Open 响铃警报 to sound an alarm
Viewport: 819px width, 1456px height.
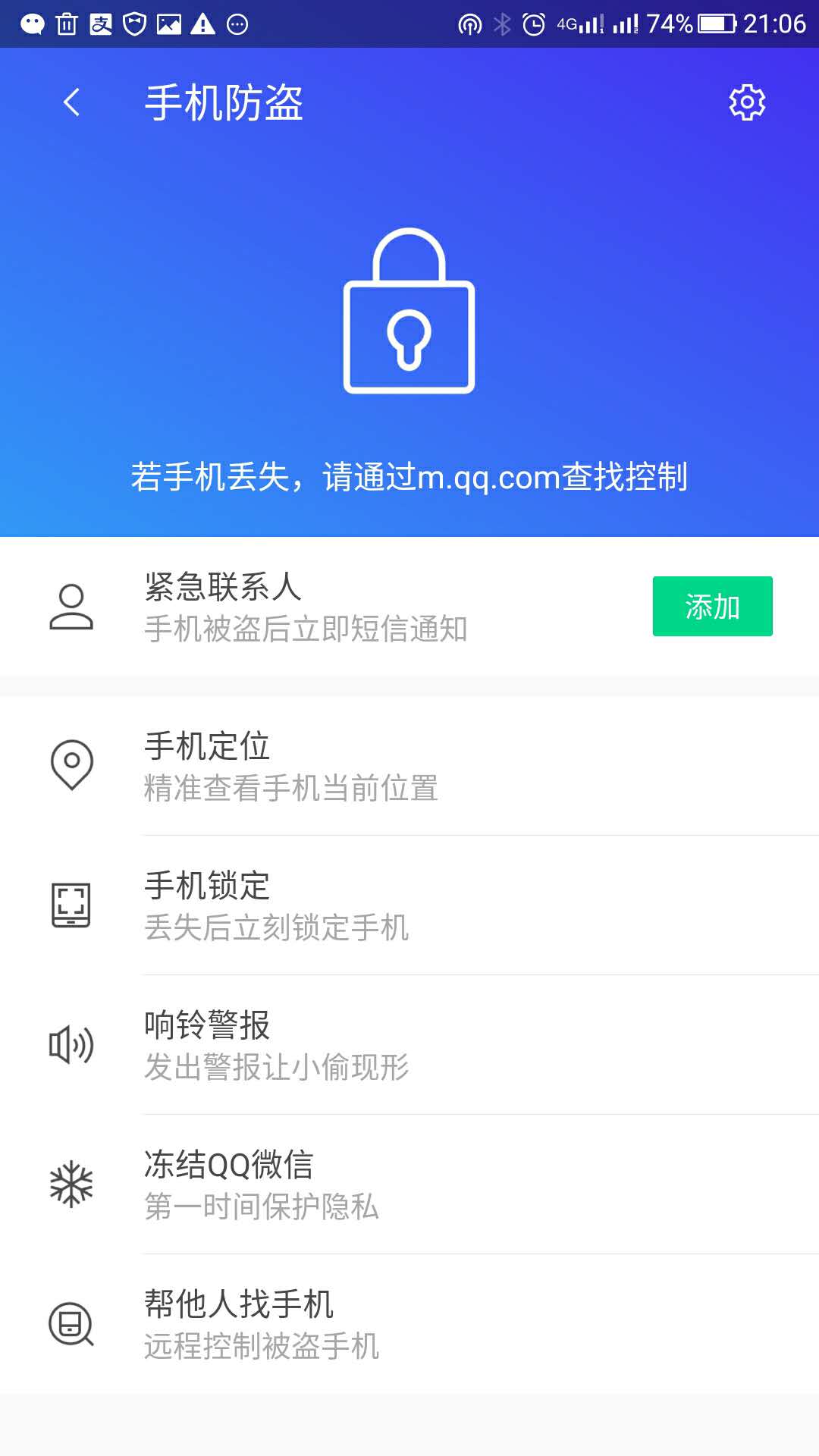tap(303, 1046)
